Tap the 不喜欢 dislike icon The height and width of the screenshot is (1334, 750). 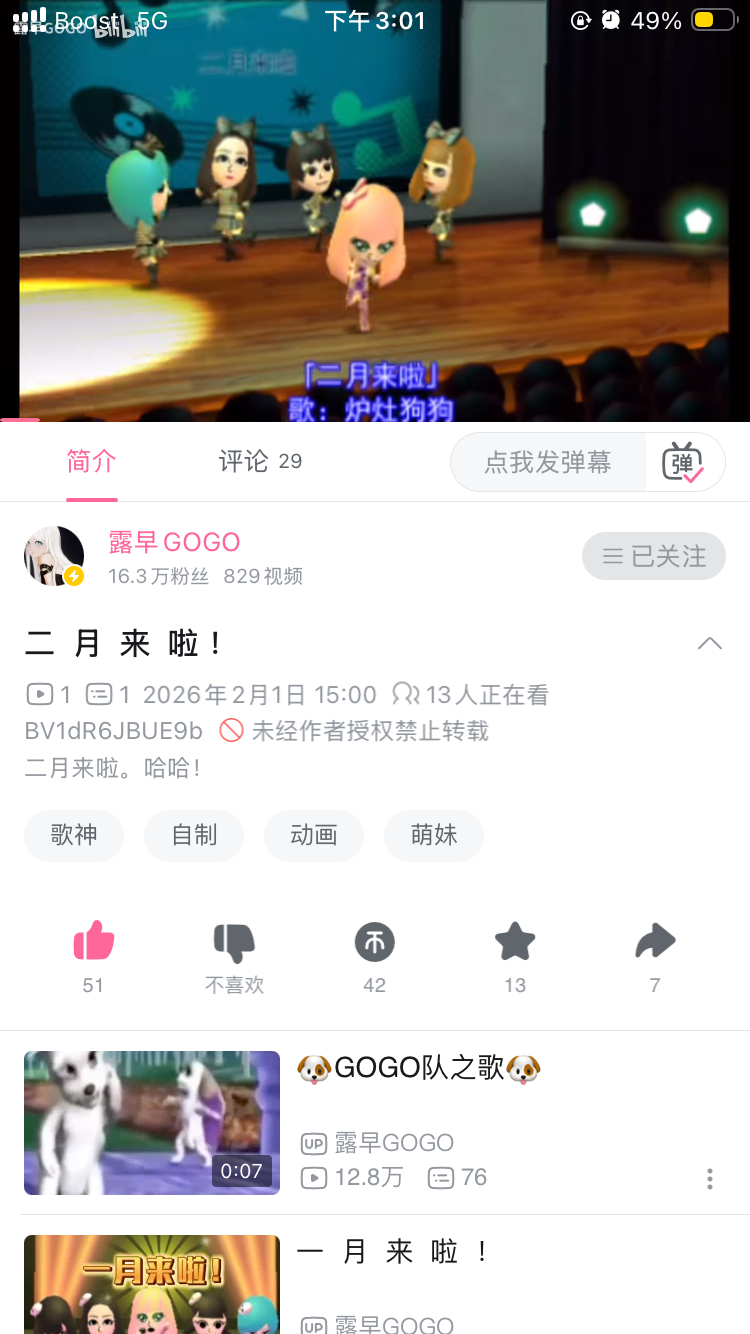click(x=234, y=942)
